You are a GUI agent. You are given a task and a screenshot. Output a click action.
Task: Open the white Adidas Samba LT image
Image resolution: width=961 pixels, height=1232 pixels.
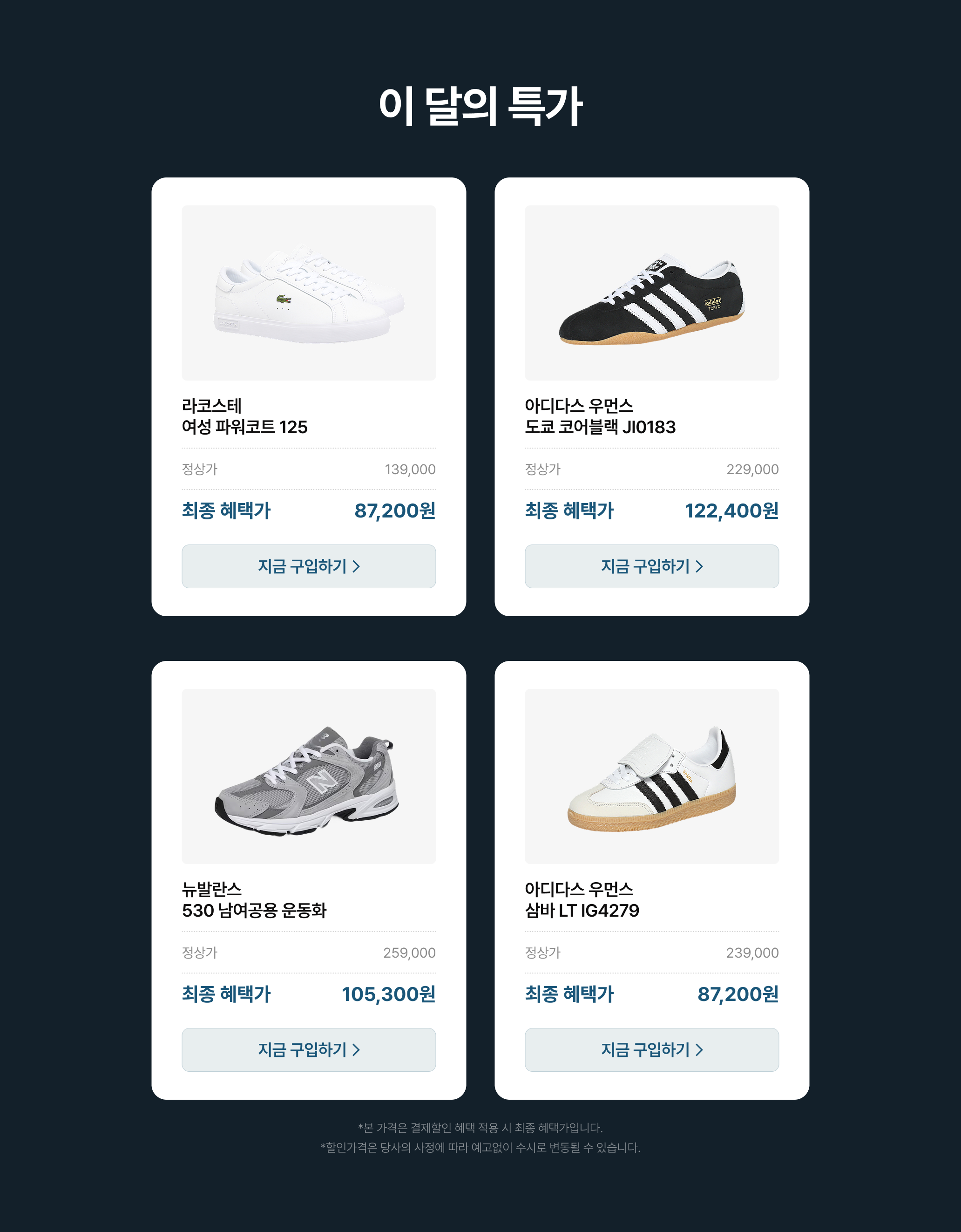[x=651, y=776]
